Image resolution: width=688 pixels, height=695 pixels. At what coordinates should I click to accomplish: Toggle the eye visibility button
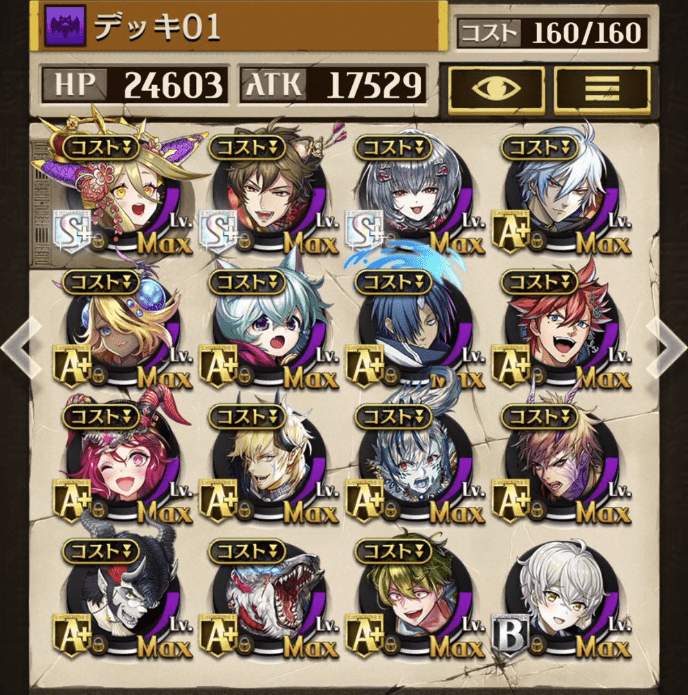pos(496,87)
